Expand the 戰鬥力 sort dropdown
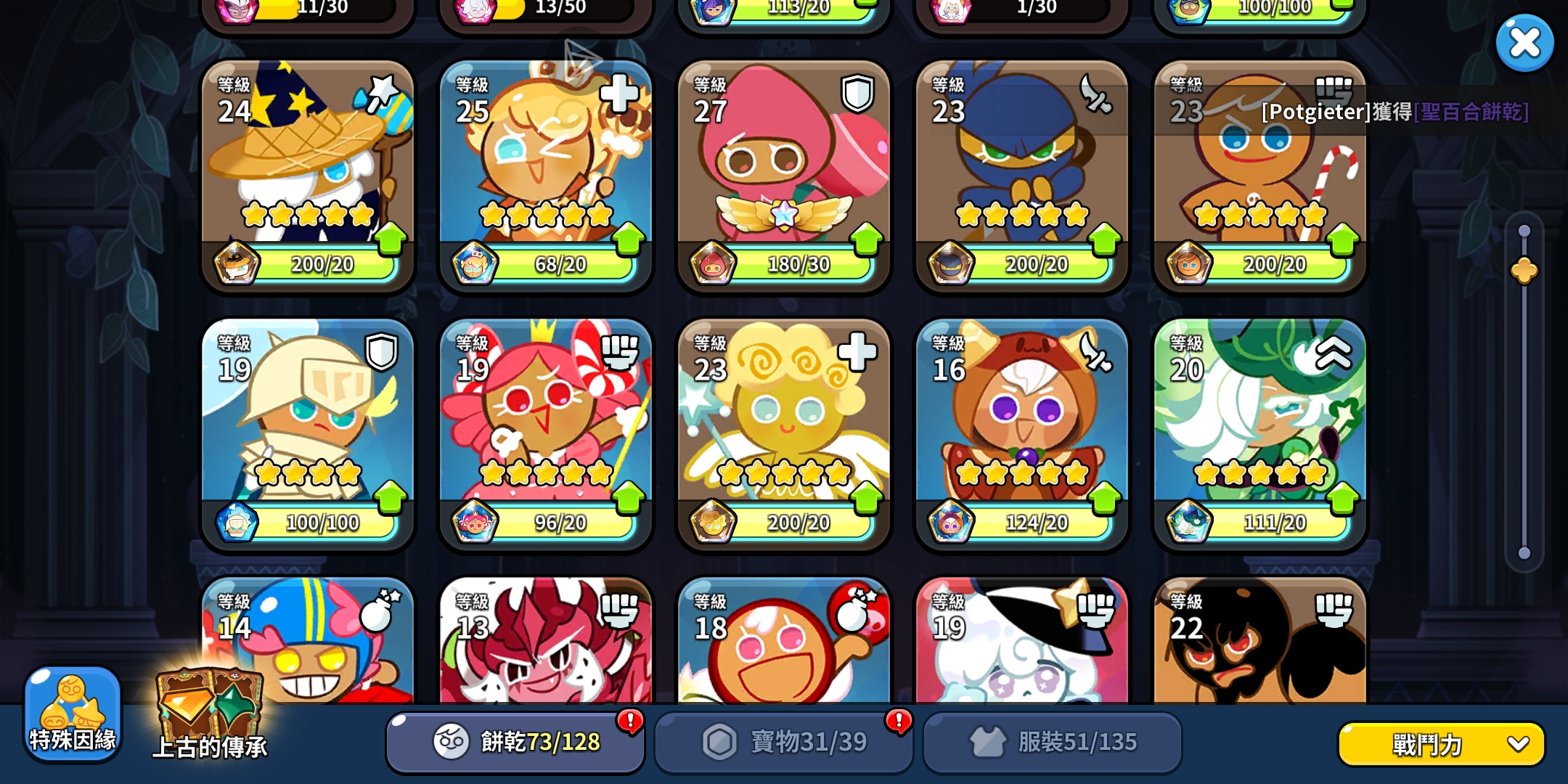Screen dimensions: 1568x784 tap(1441, 743)
